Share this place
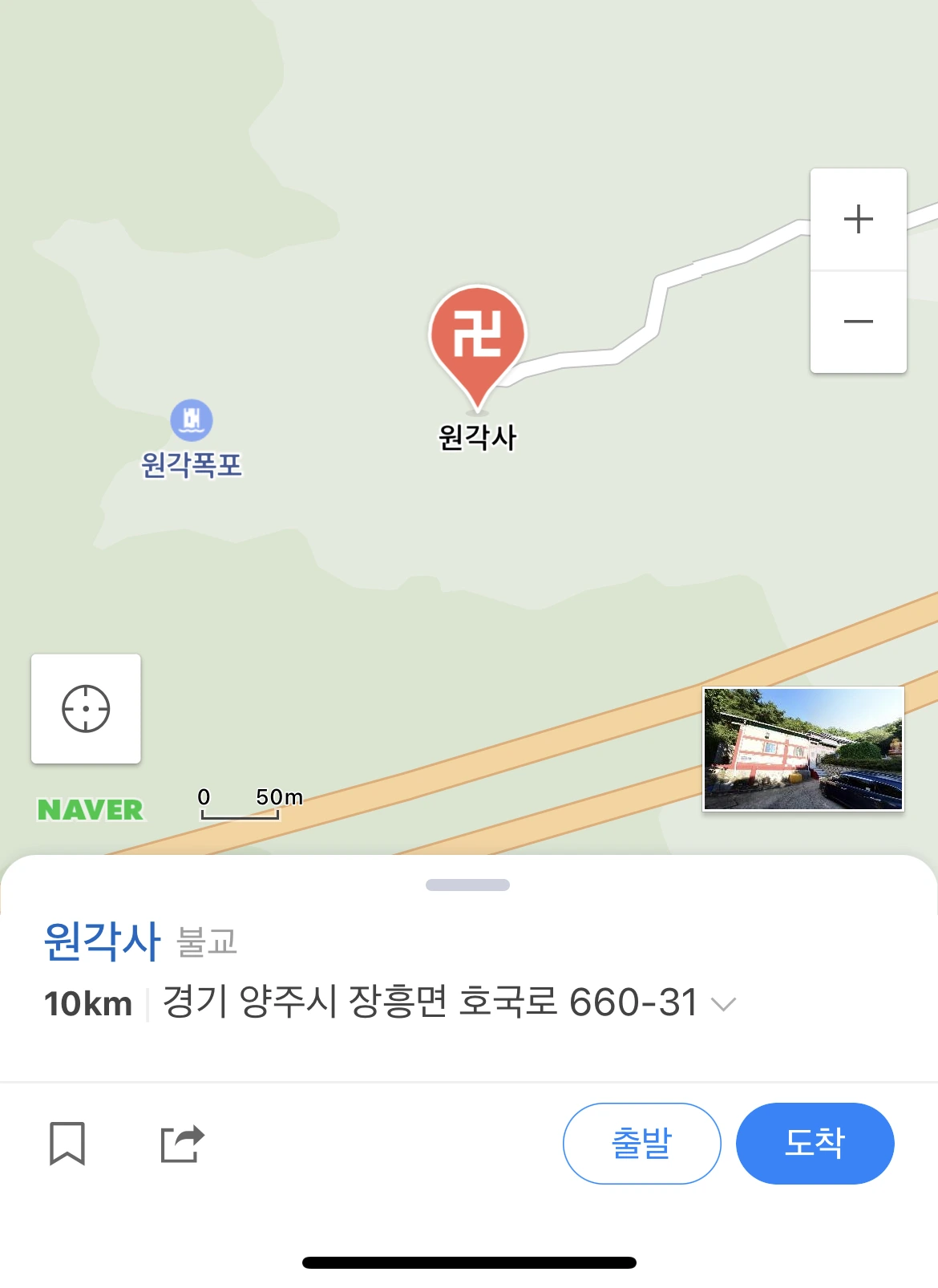 [182, 1143]
